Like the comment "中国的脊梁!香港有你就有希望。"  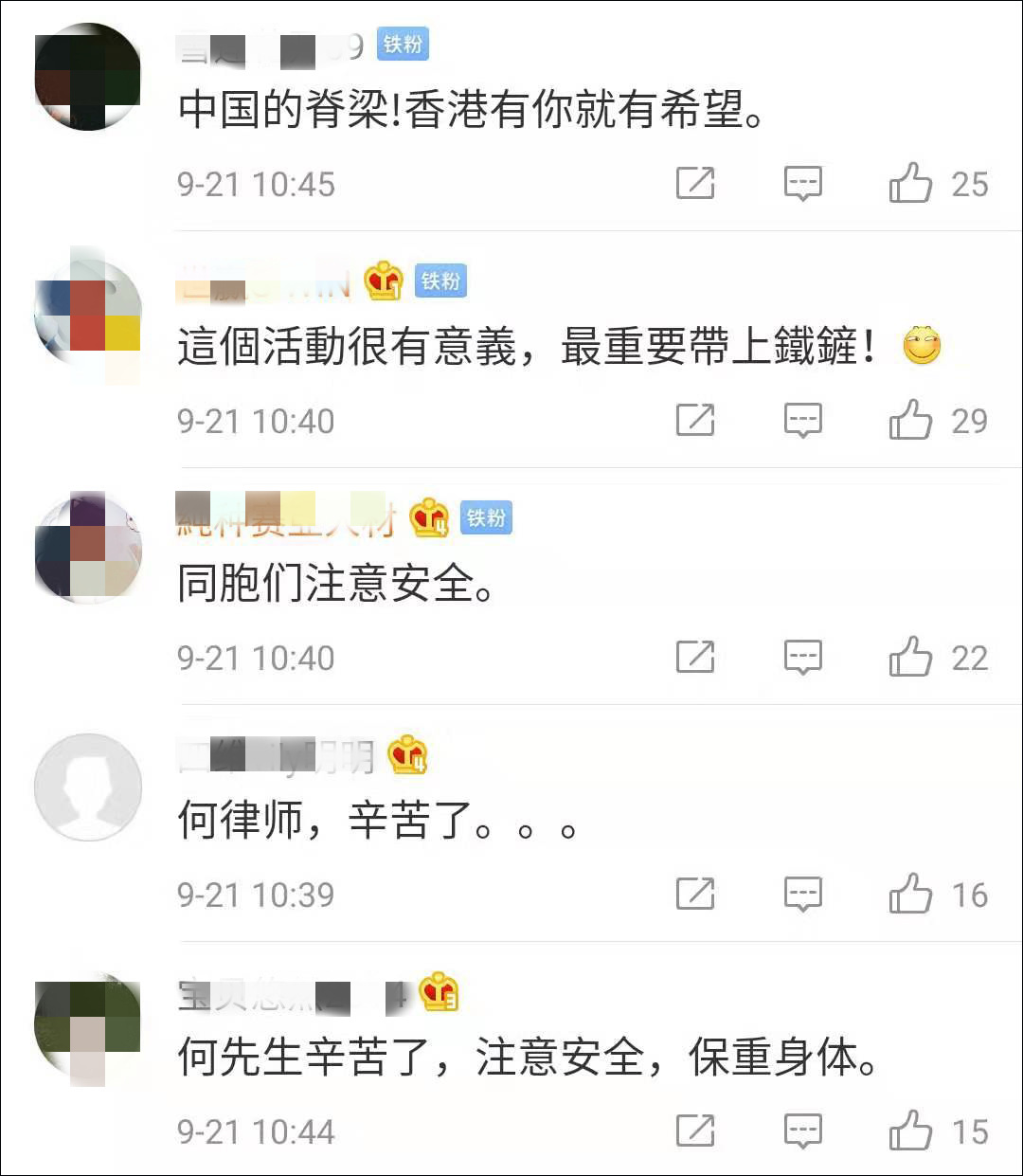pos(914,185)
